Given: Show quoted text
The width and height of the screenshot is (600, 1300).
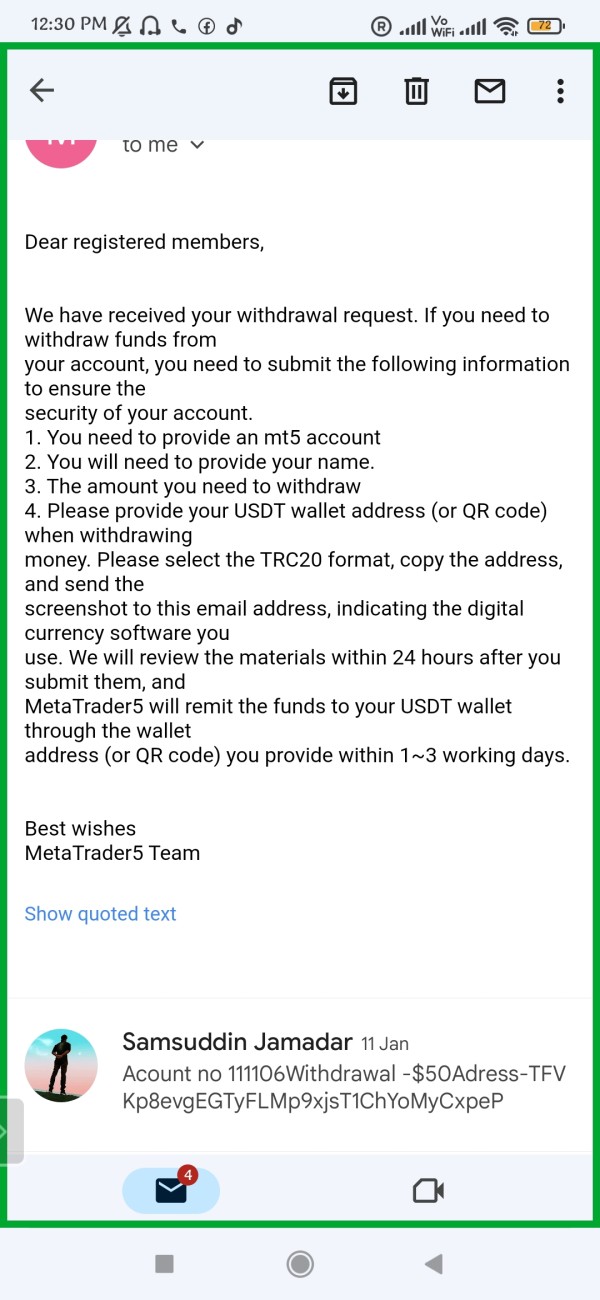Looking at the screenshot, I should tap(100, 914).
